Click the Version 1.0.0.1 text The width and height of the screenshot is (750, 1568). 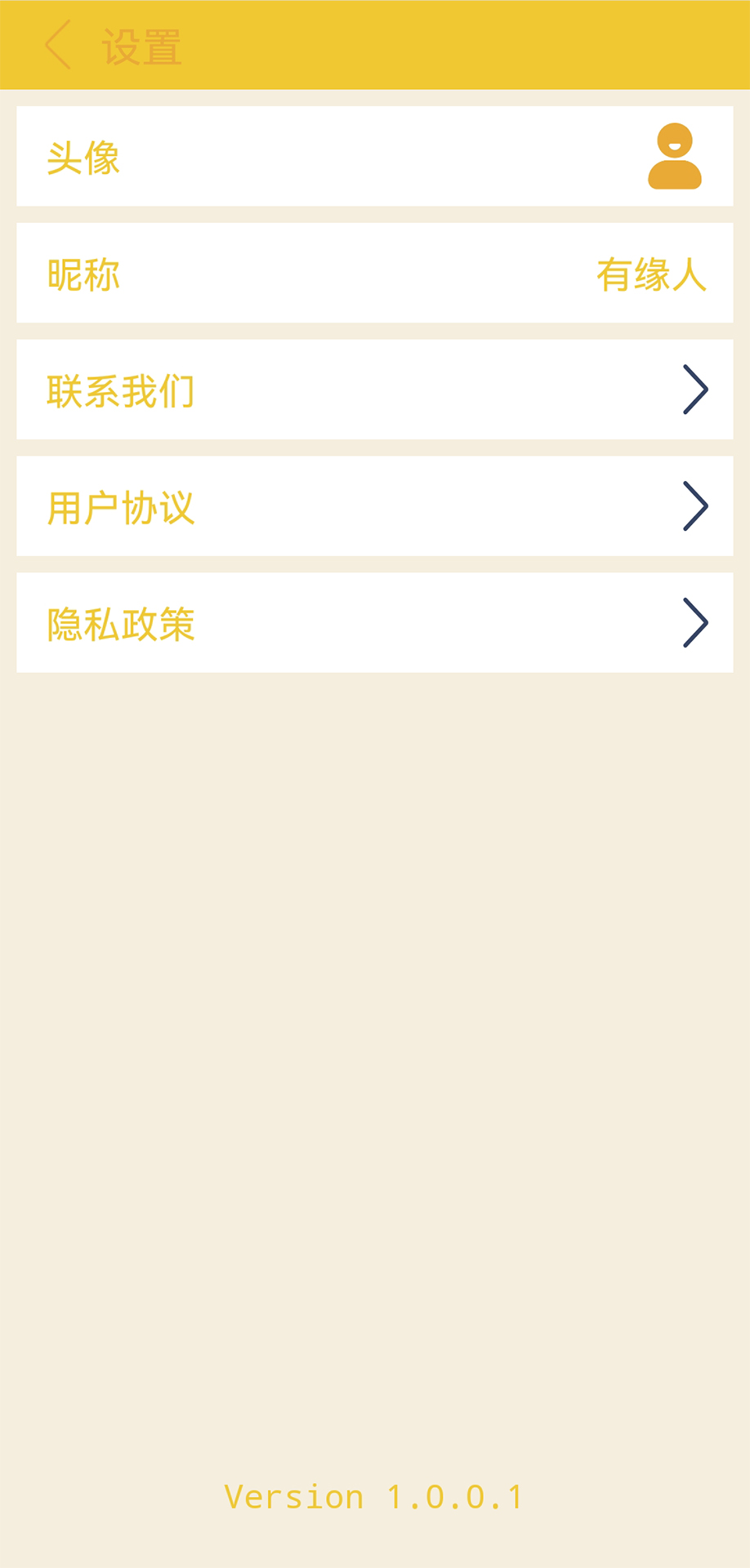point(374,1497)
